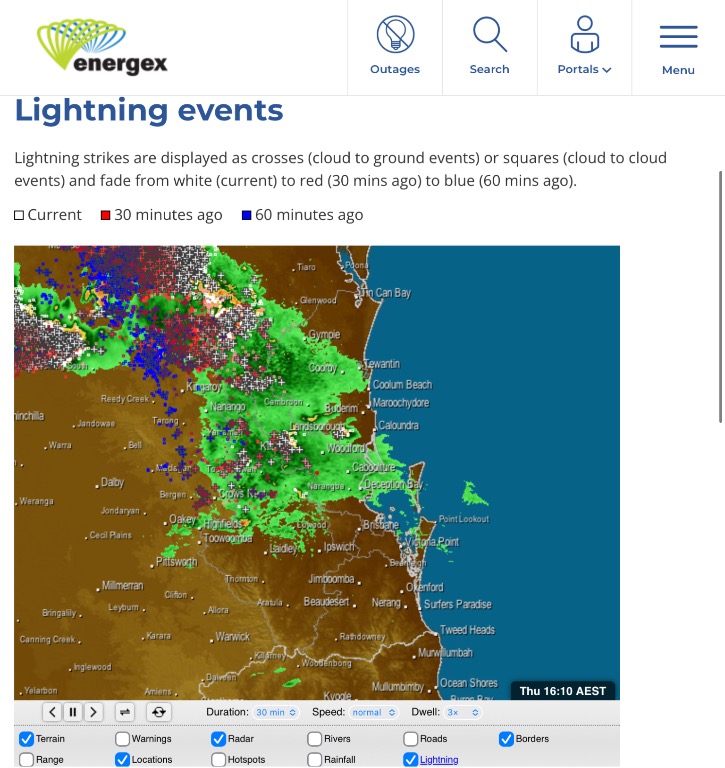Toggle the radar loop direction button
This screenshot has height=768, width=725.
point(125,712)
